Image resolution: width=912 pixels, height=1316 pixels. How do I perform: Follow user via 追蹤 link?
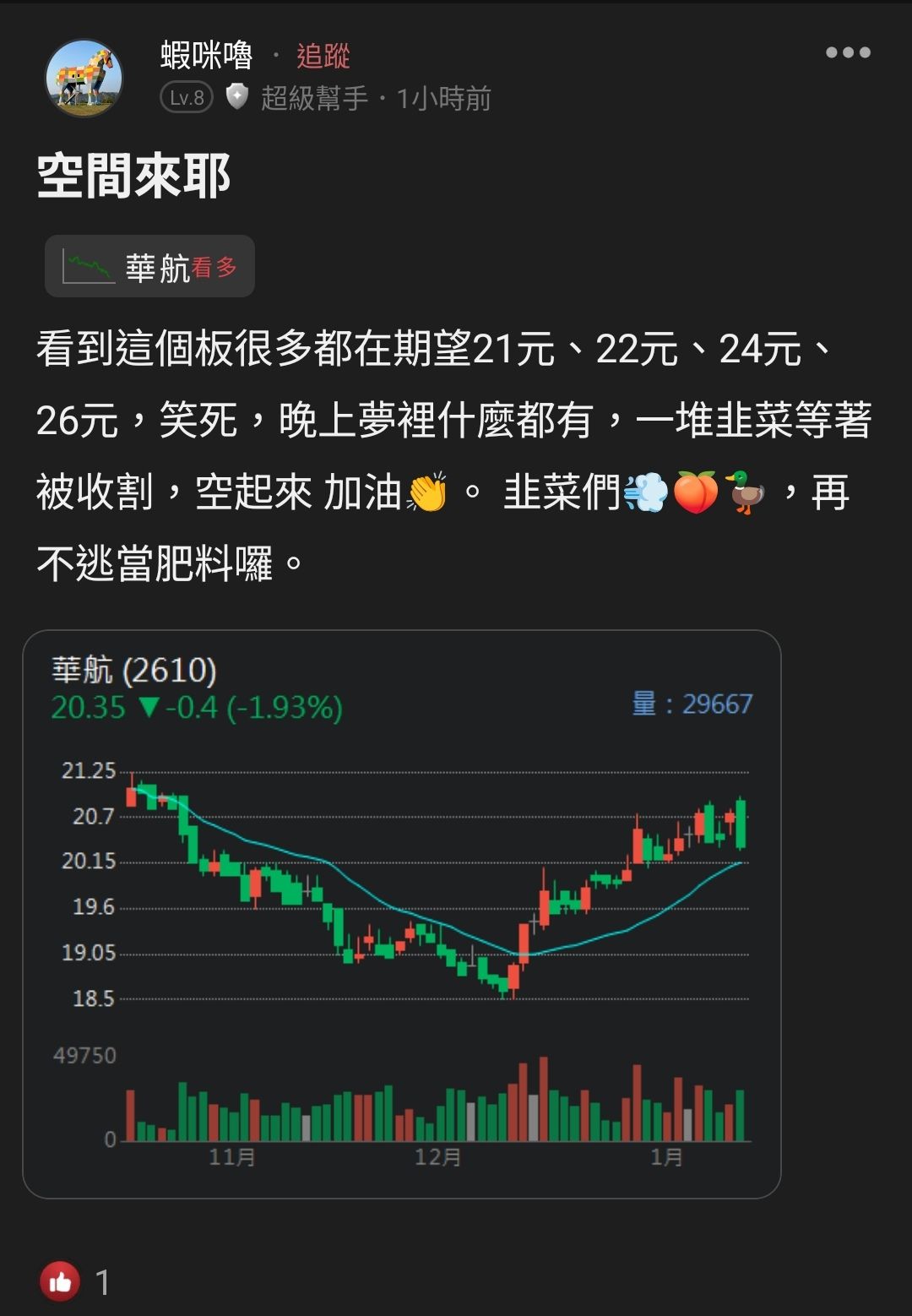coord(323,56)
